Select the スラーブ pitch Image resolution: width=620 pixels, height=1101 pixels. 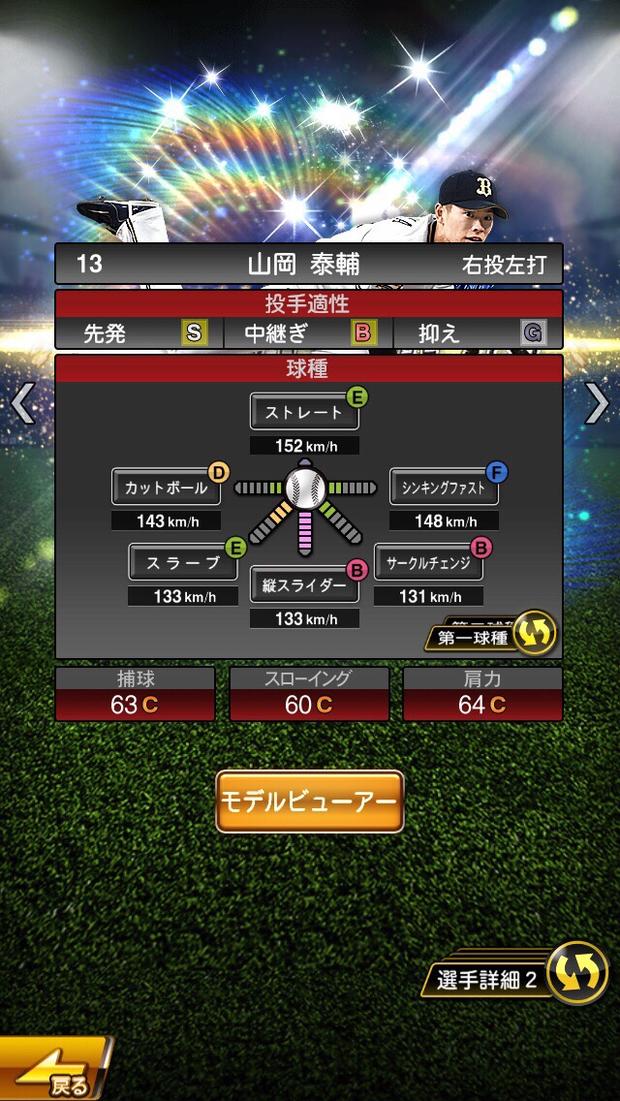point(183,563)
